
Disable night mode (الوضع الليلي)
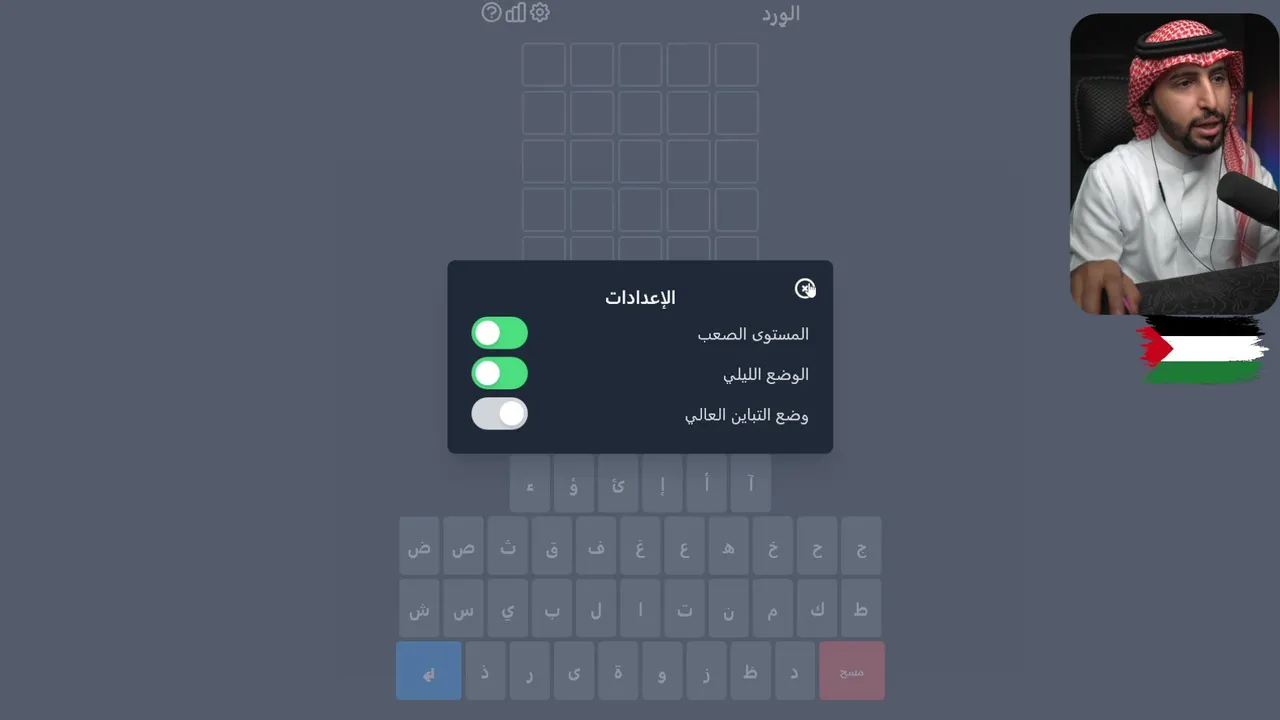coord(499,373)
